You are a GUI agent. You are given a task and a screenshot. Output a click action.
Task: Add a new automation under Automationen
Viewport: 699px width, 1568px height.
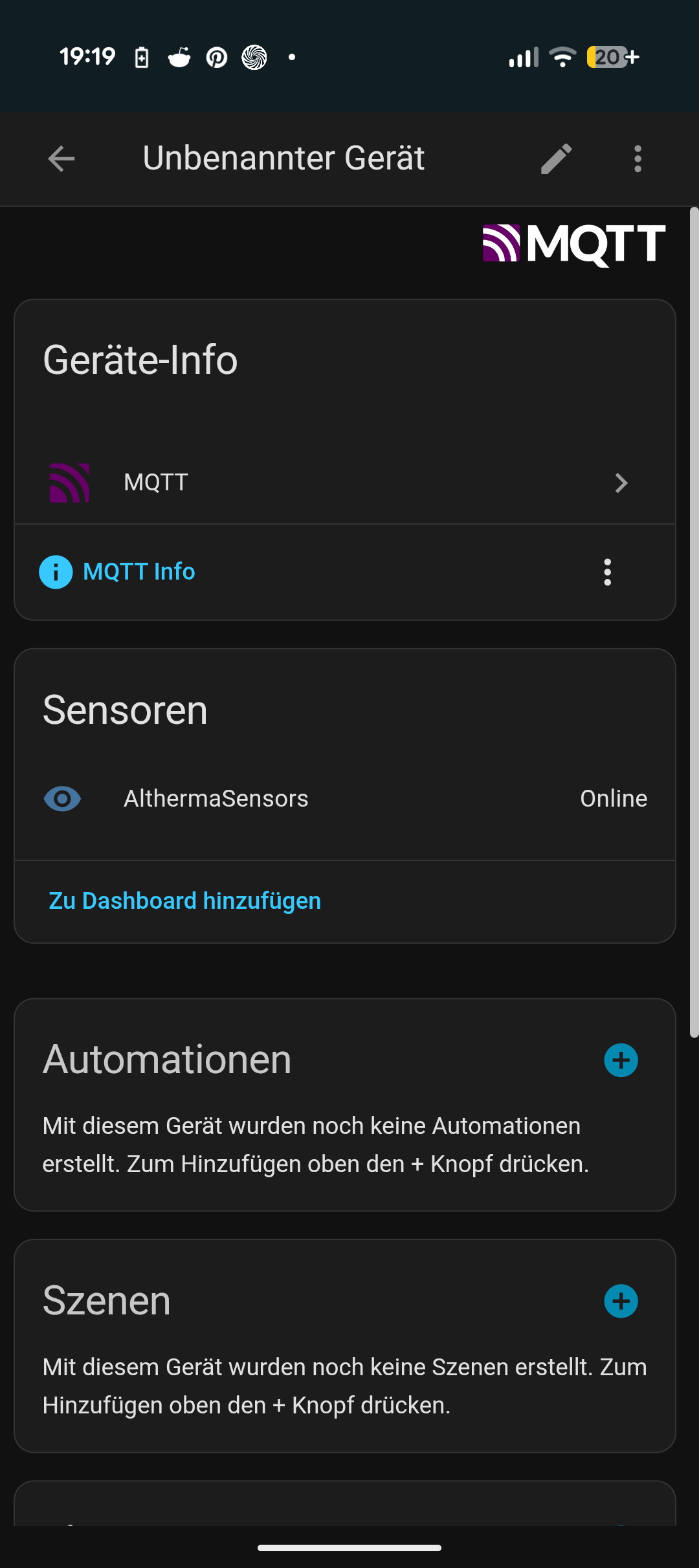(x=621, y=1060)
